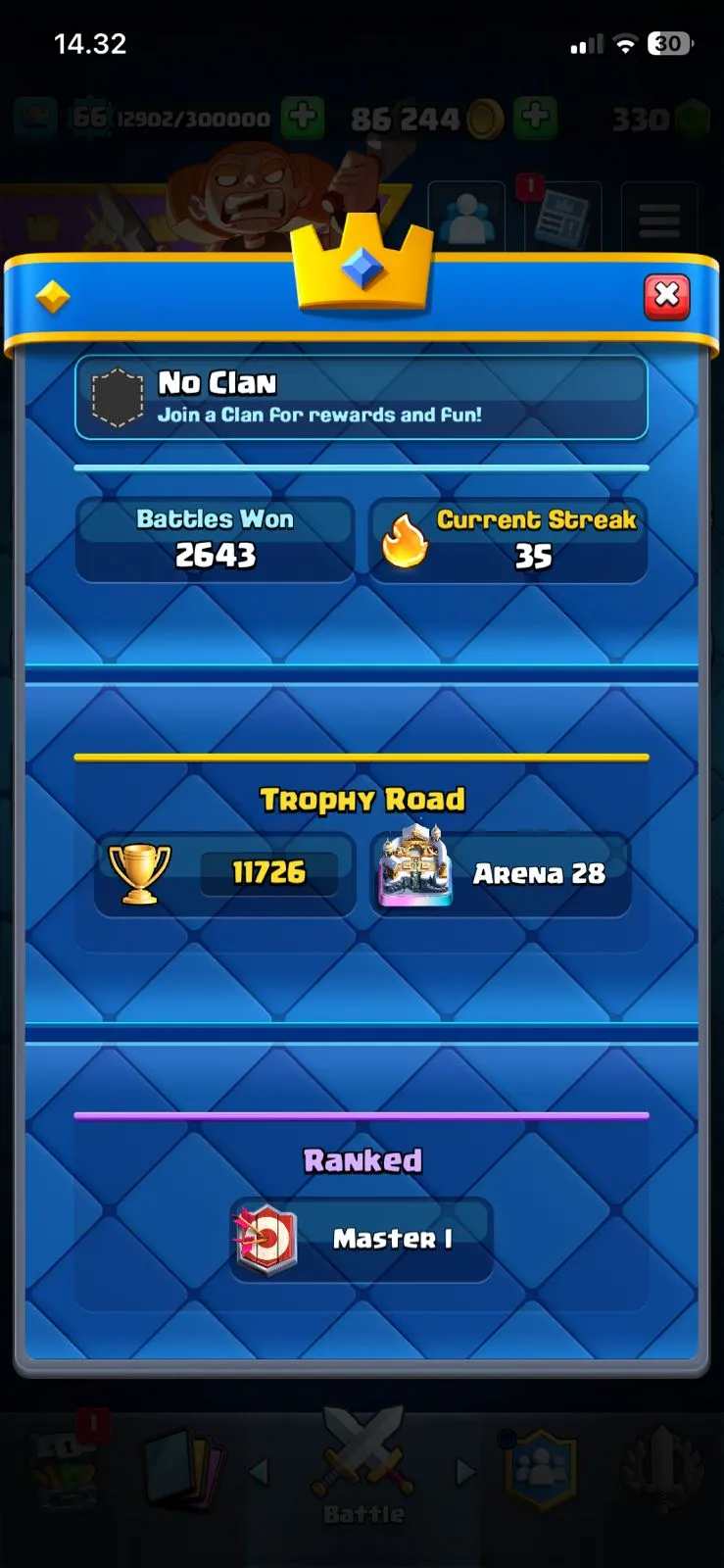Close the player profile popup
Screen dimensions: 724x1568
pos(666,295)
